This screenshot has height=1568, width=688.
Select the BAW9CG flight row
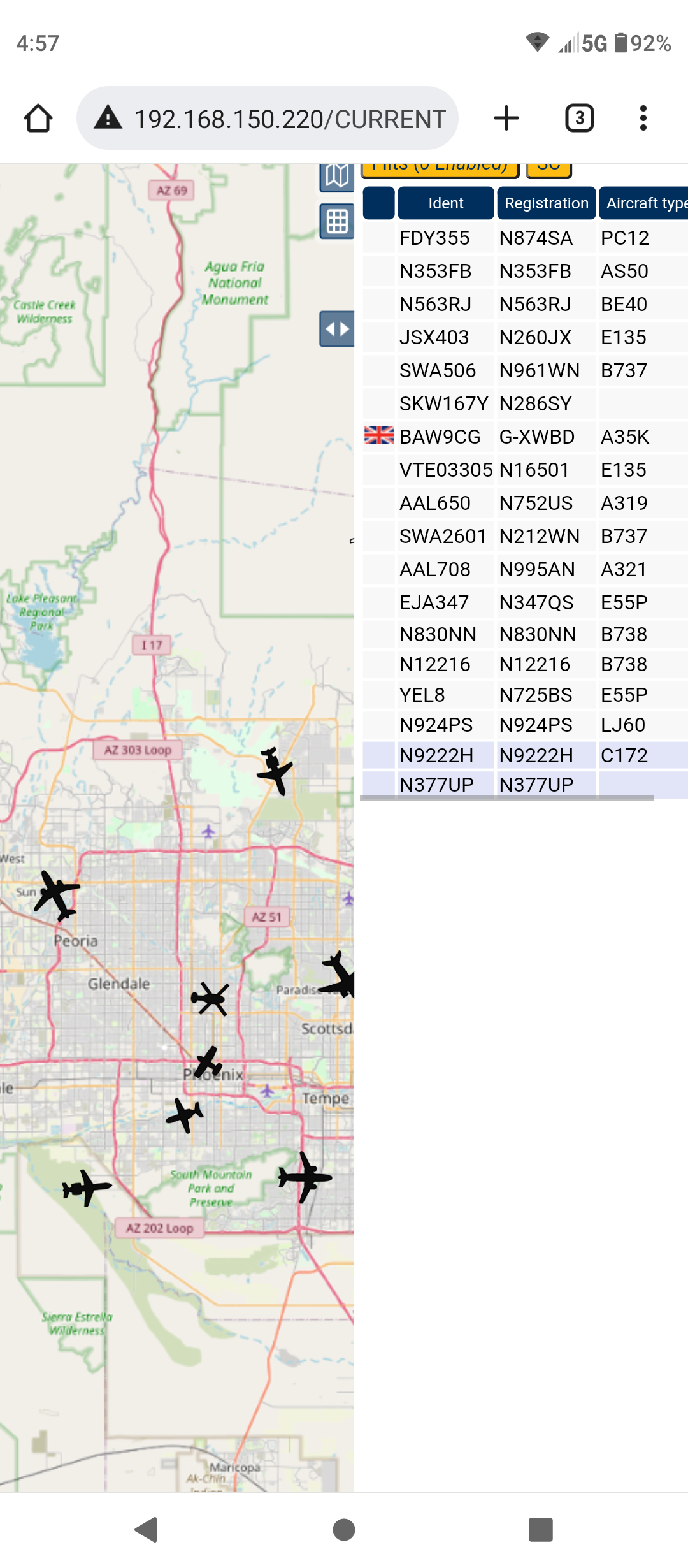click(x=525, y=437)
